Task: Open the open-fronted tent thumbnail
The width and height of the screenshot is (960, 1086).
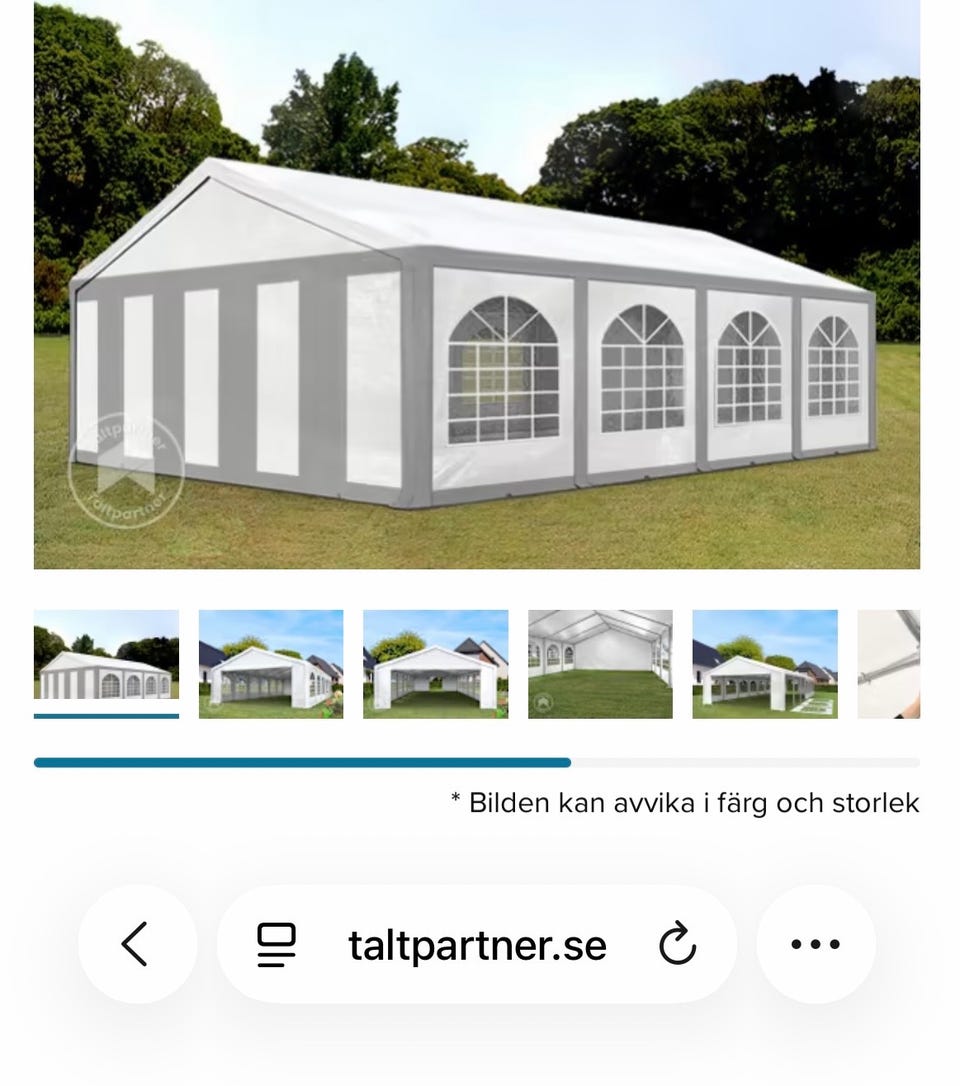Action: [x=435, y=661]
